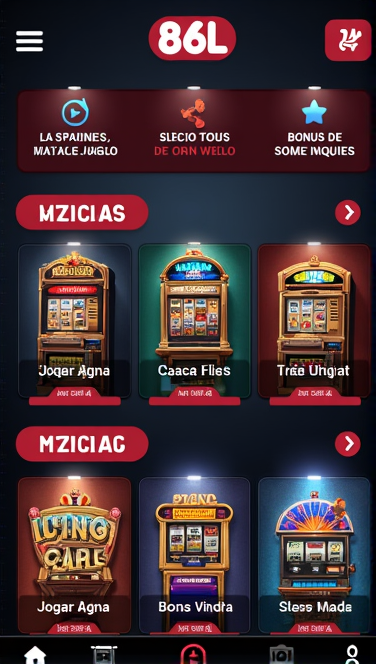Play the Sless Mada slot game
The image size is (376, 664).
(314, 555)
